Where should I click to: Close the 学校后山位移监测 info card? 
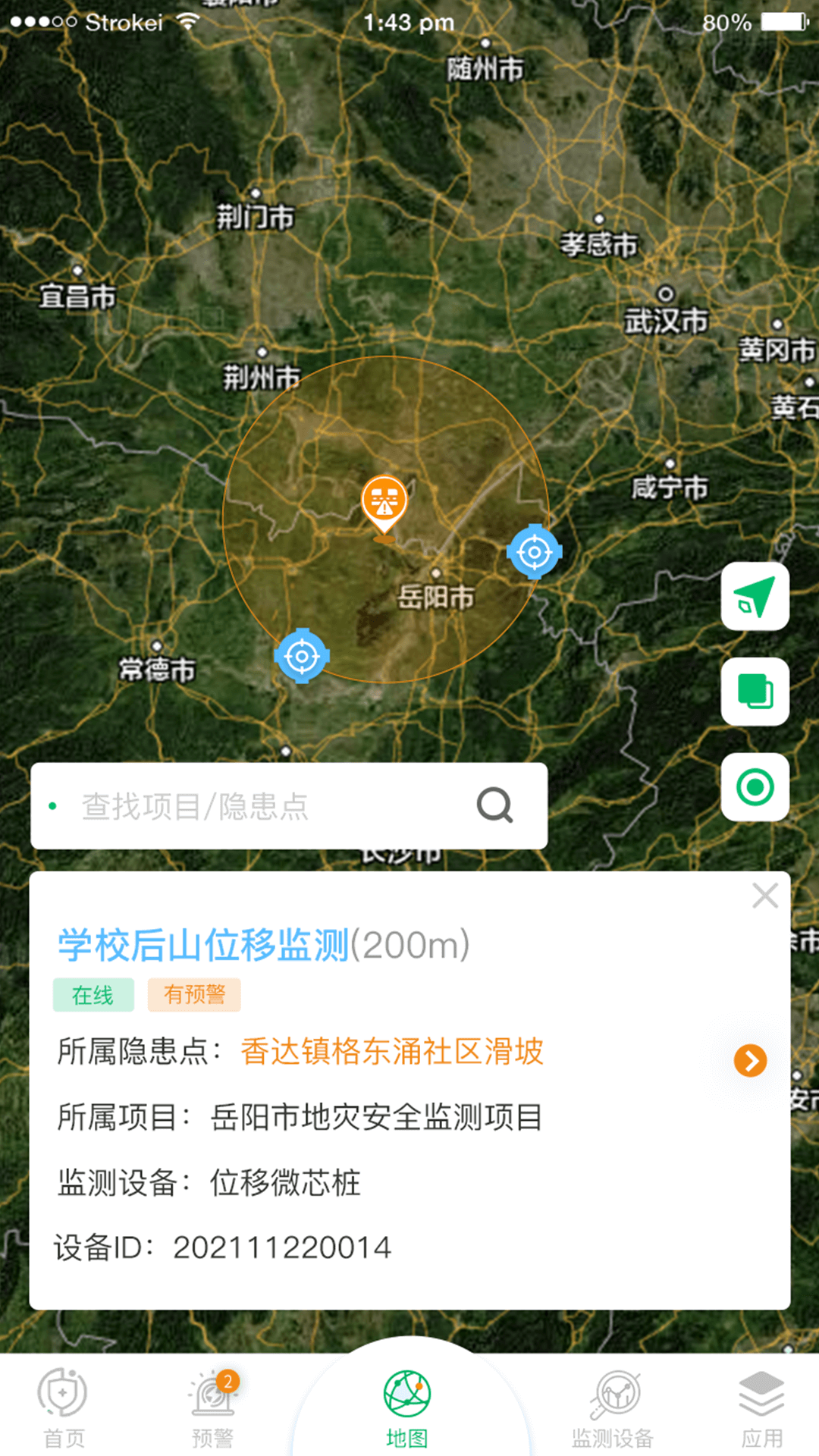click(x=764, y=896)
